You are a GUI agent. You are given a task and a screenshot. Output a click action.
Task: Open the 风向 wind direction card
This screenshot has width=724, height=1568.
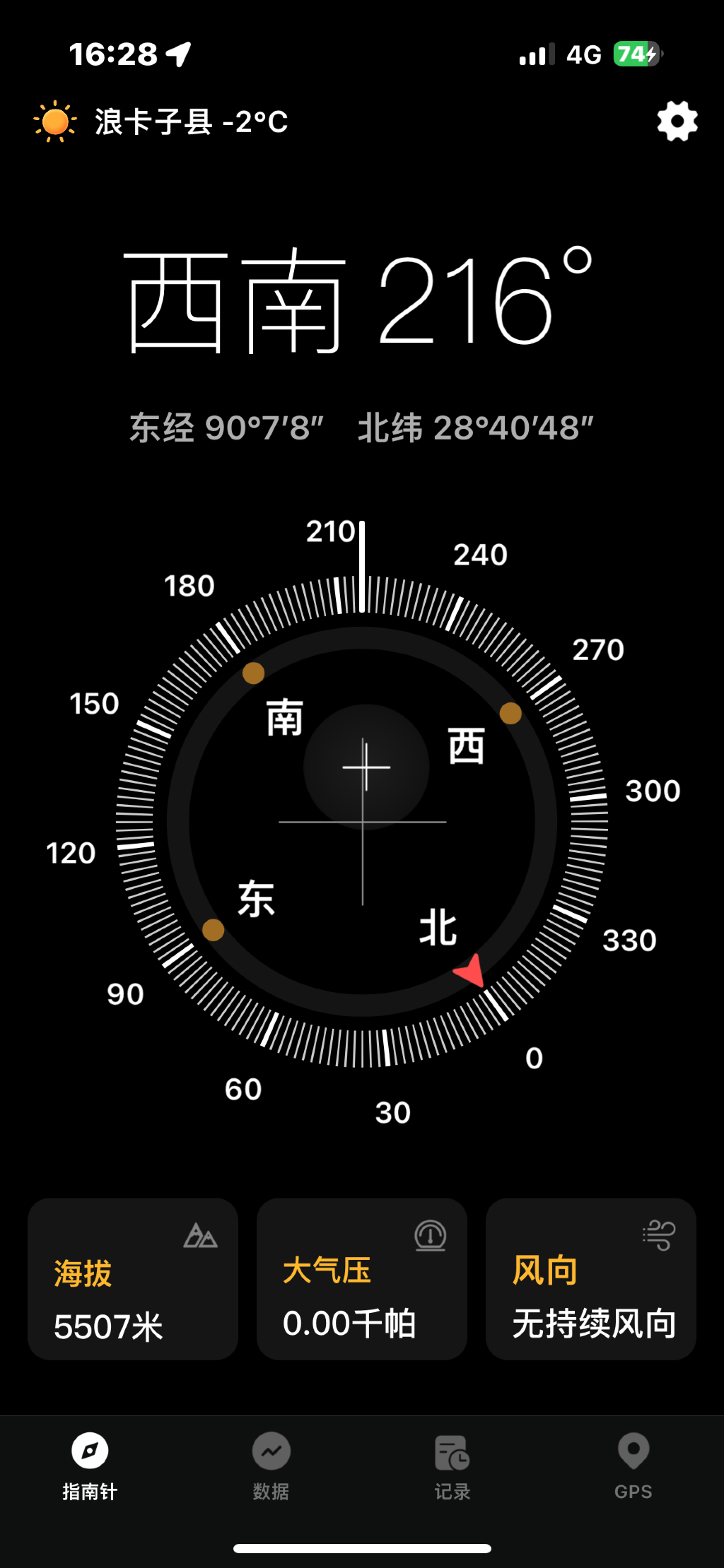coord(591,1278)
